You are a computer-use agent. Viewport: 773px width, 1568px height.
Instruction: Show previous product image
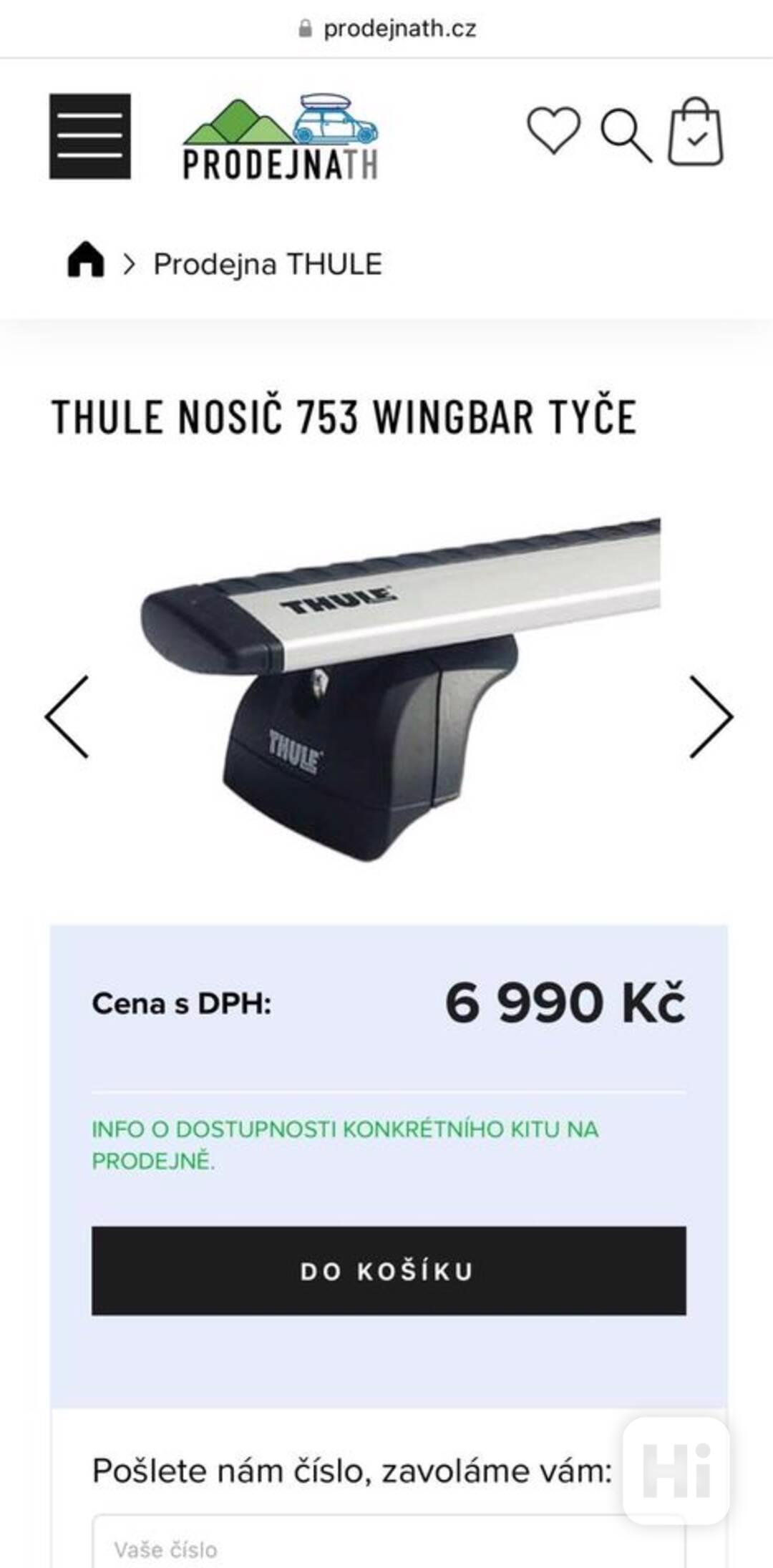pyautogui.click(x=67, y=716)
